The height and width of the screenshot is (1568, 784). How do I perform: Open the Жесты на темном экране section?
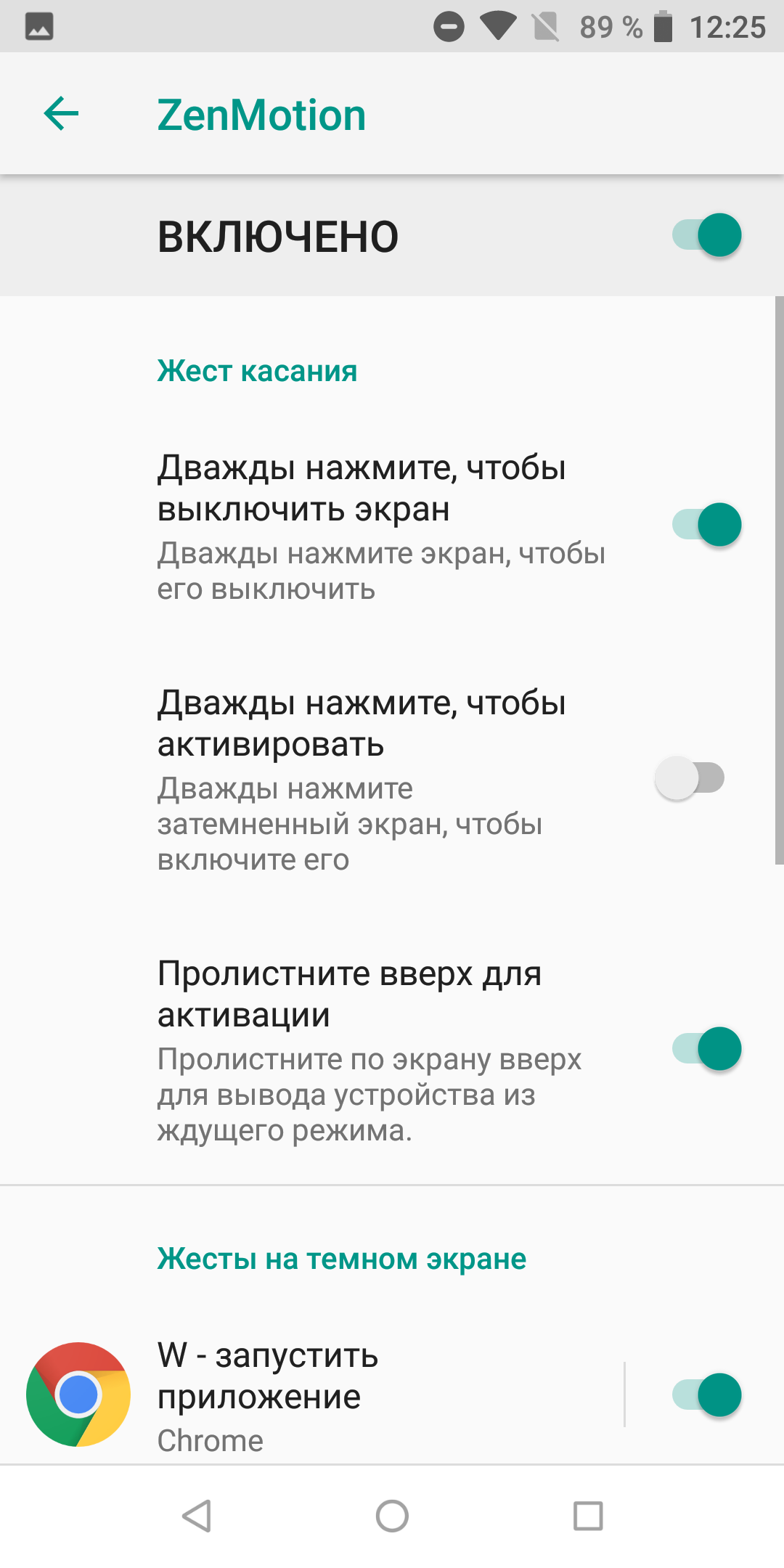click(341, 1258)
